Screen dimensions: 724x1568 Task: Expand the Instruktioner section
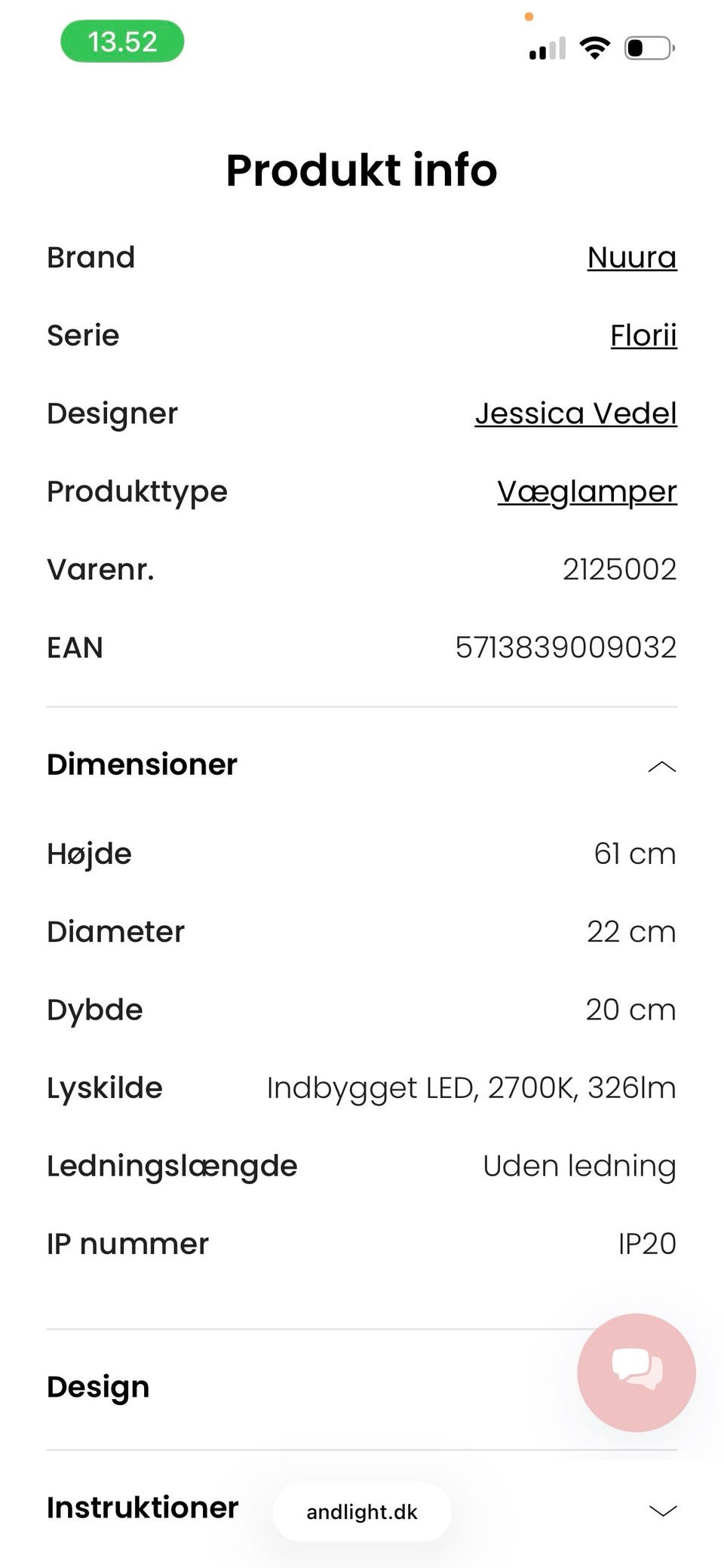[x=662, y=1510]
